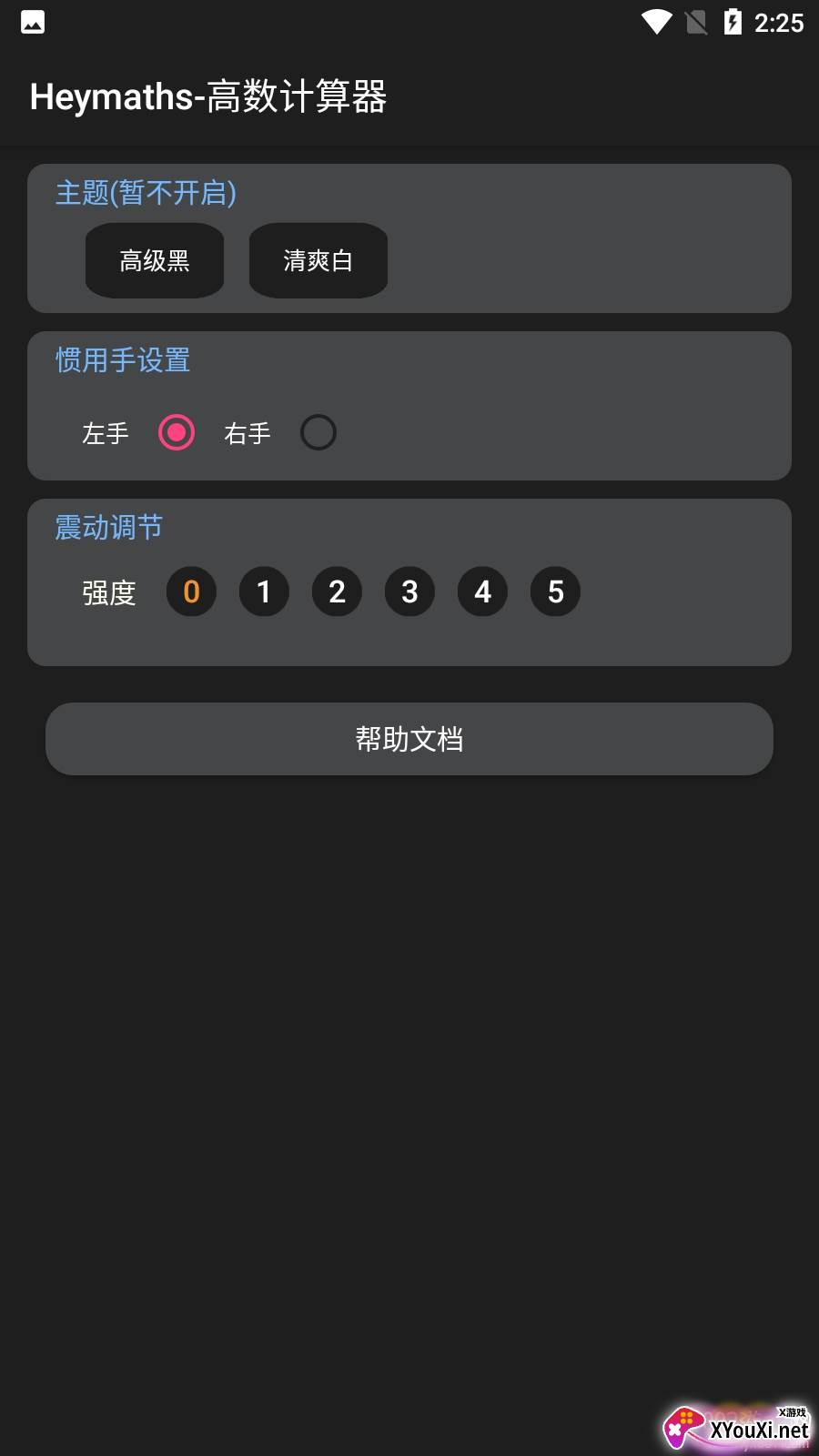819x1456 pixels.
Task: Set vibration strength to 1
Action: coord(264,592)
